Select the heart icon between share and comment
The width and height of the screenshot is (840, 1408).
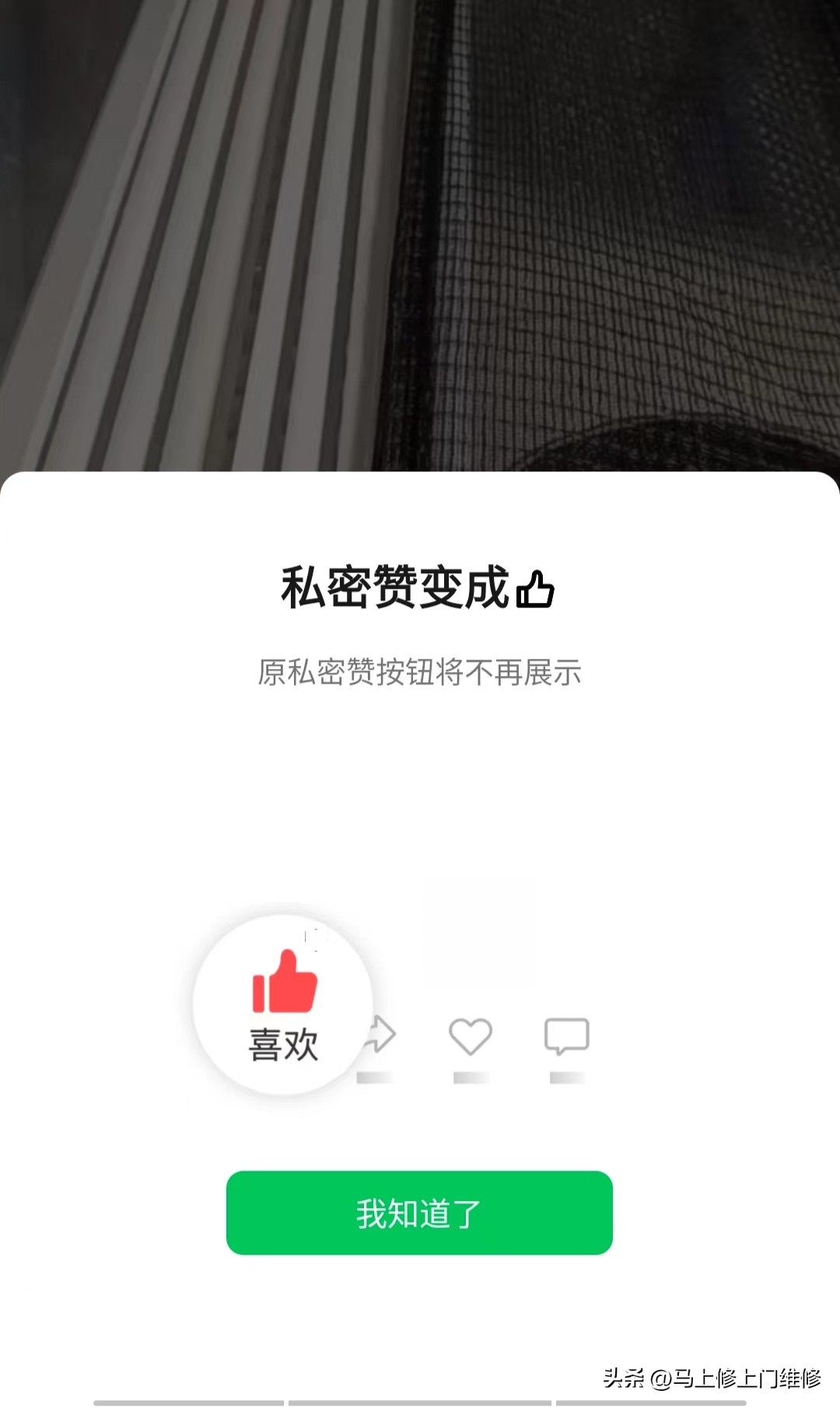coord(467,1035)
